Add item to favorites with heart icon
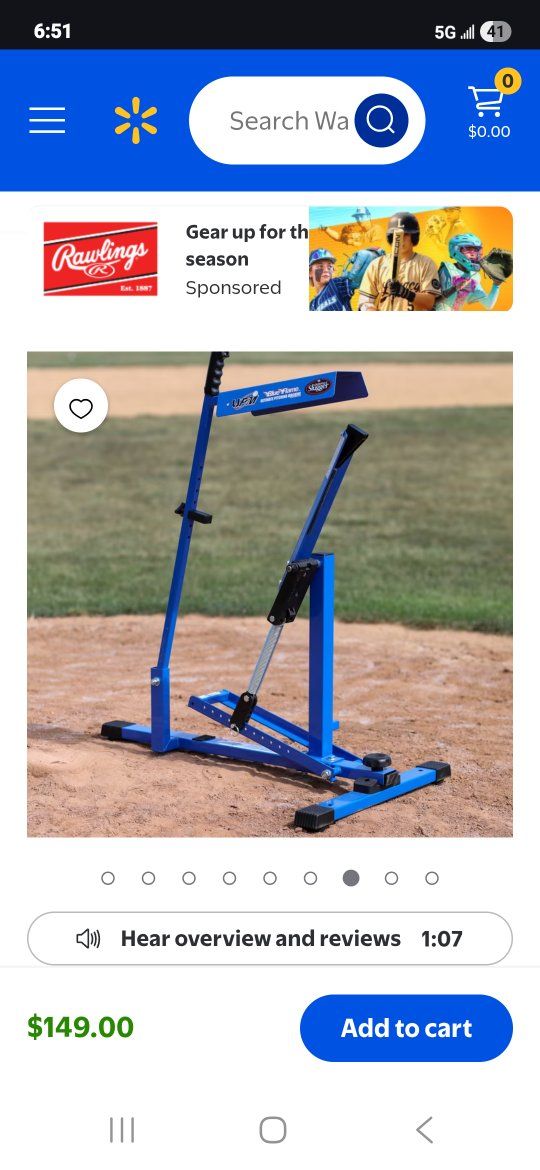 pos(81,406)
